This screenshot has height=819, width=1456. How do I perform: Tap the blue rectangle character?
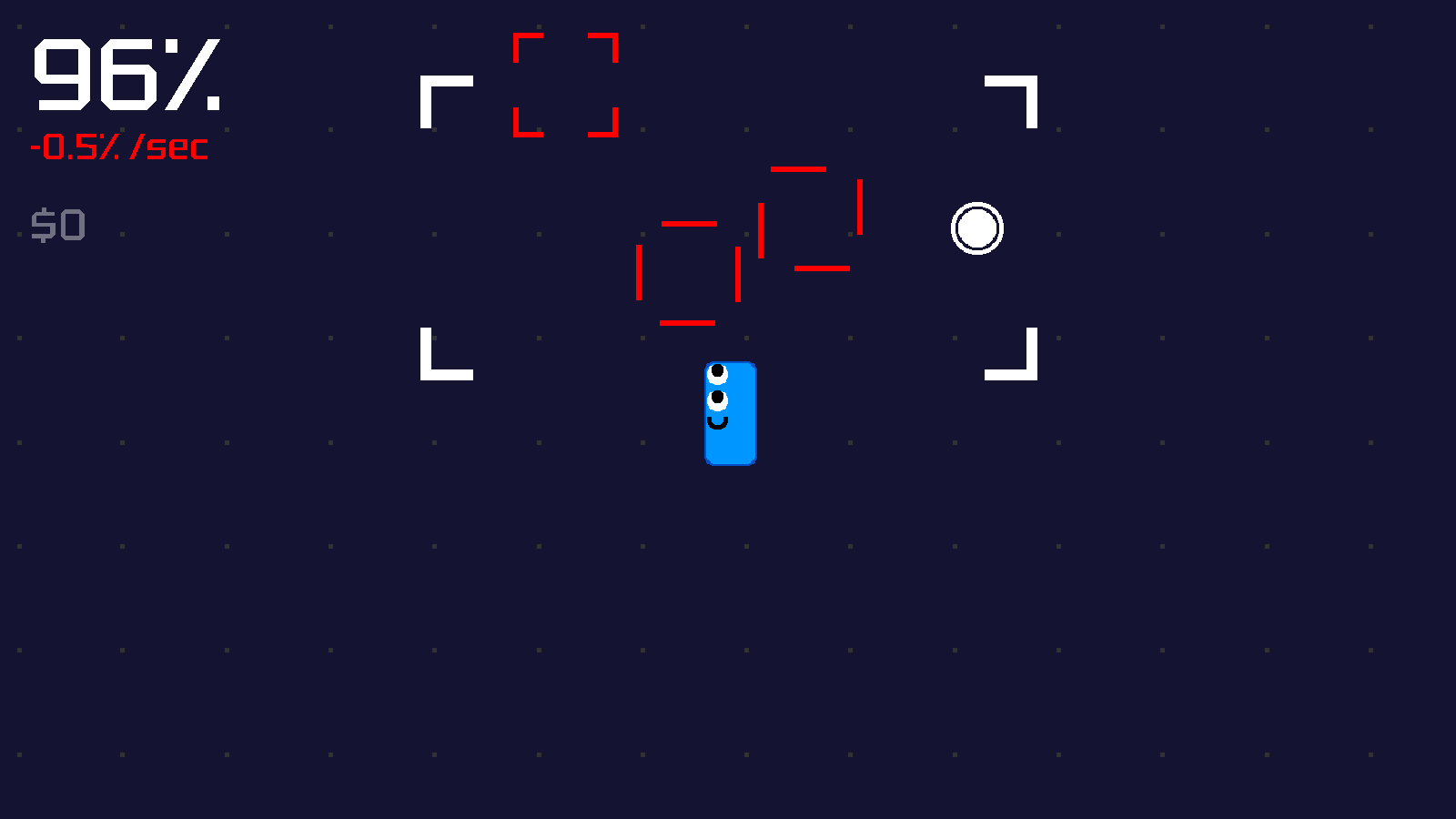coord(731,414)
